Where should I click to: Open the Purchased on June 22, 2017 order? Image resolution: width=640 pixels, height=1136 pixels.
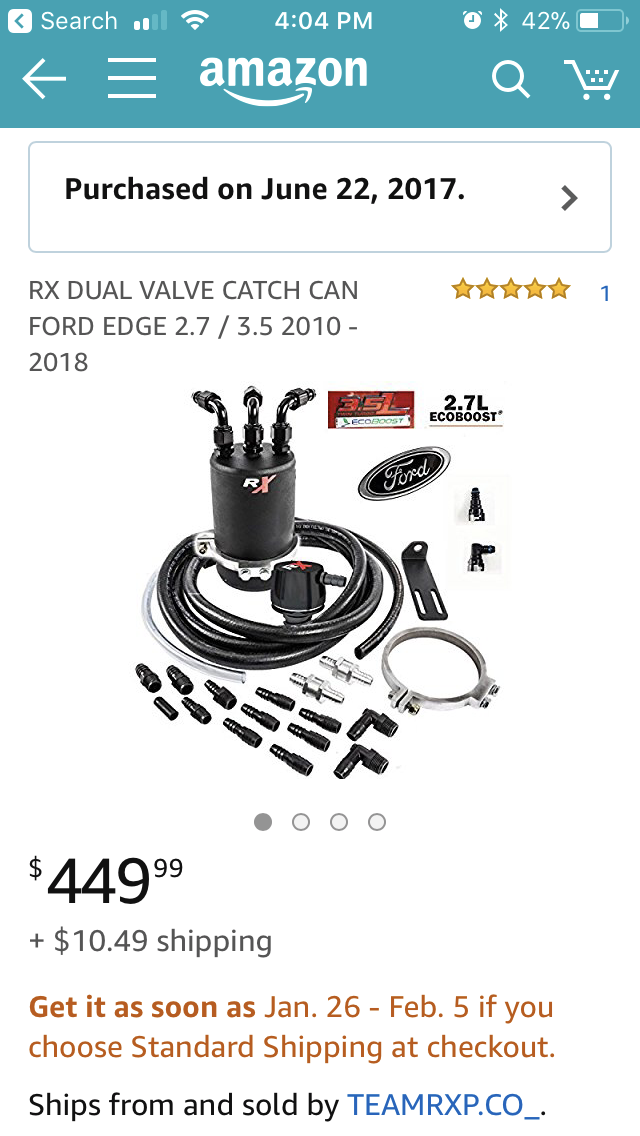[320, 197]
